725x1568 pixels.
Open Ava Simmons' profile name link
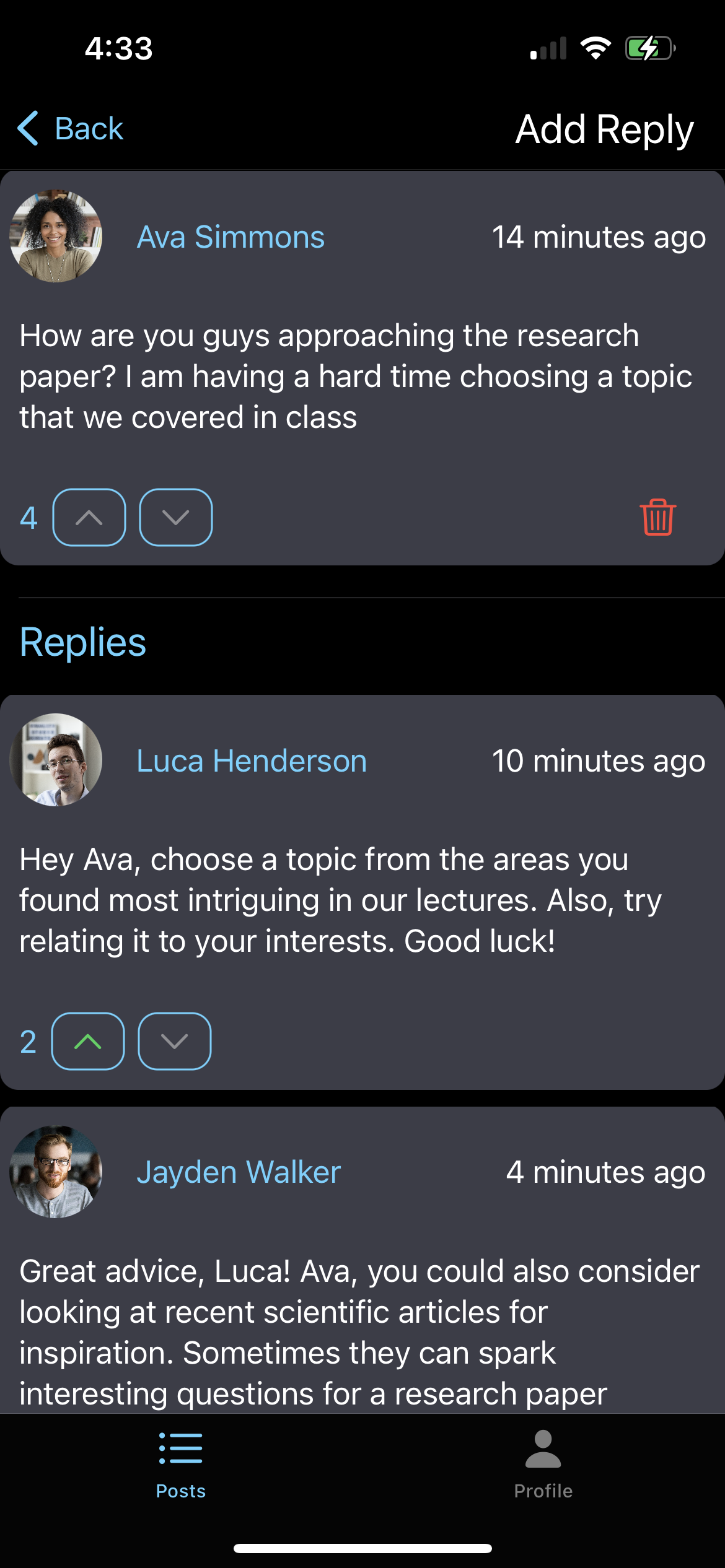click(x=231, y=237)
